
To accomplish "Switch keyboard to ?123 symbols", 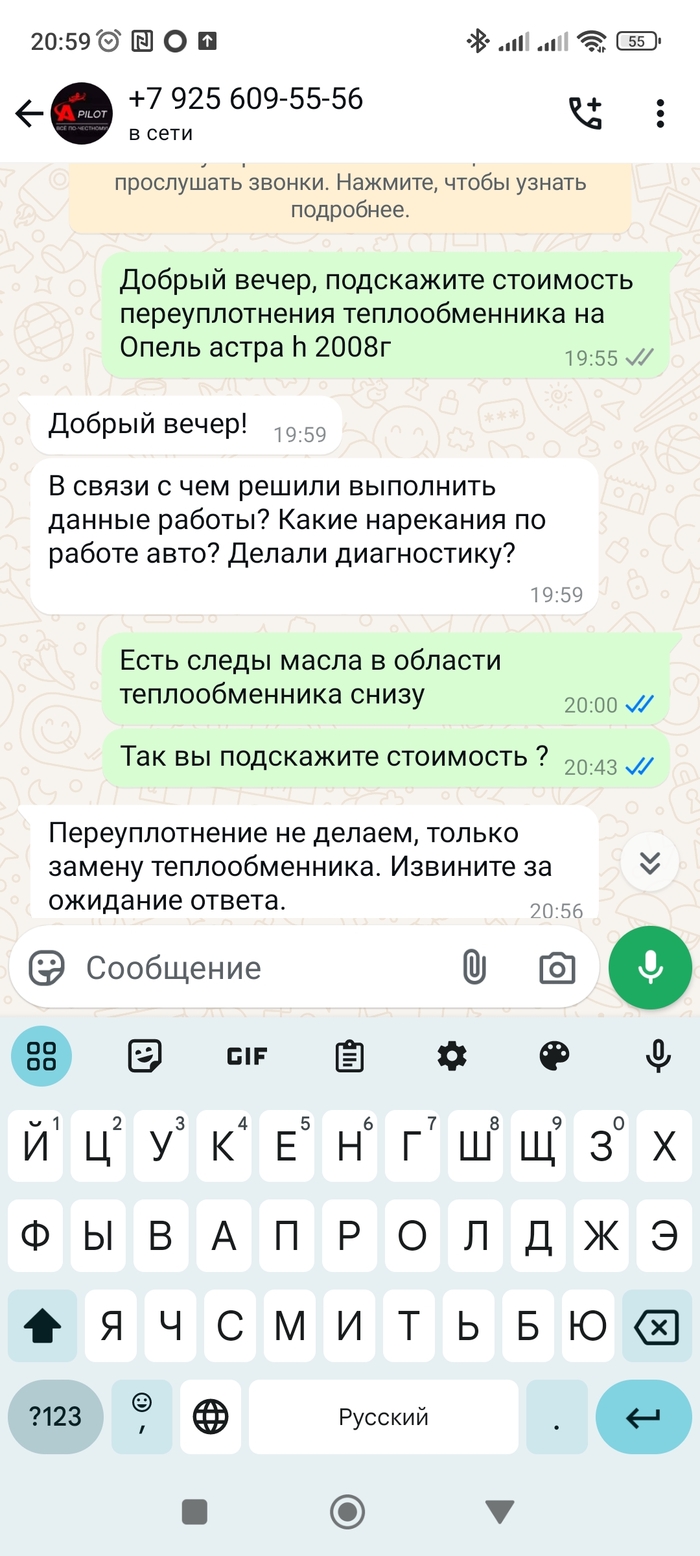I will point(55,1417).
